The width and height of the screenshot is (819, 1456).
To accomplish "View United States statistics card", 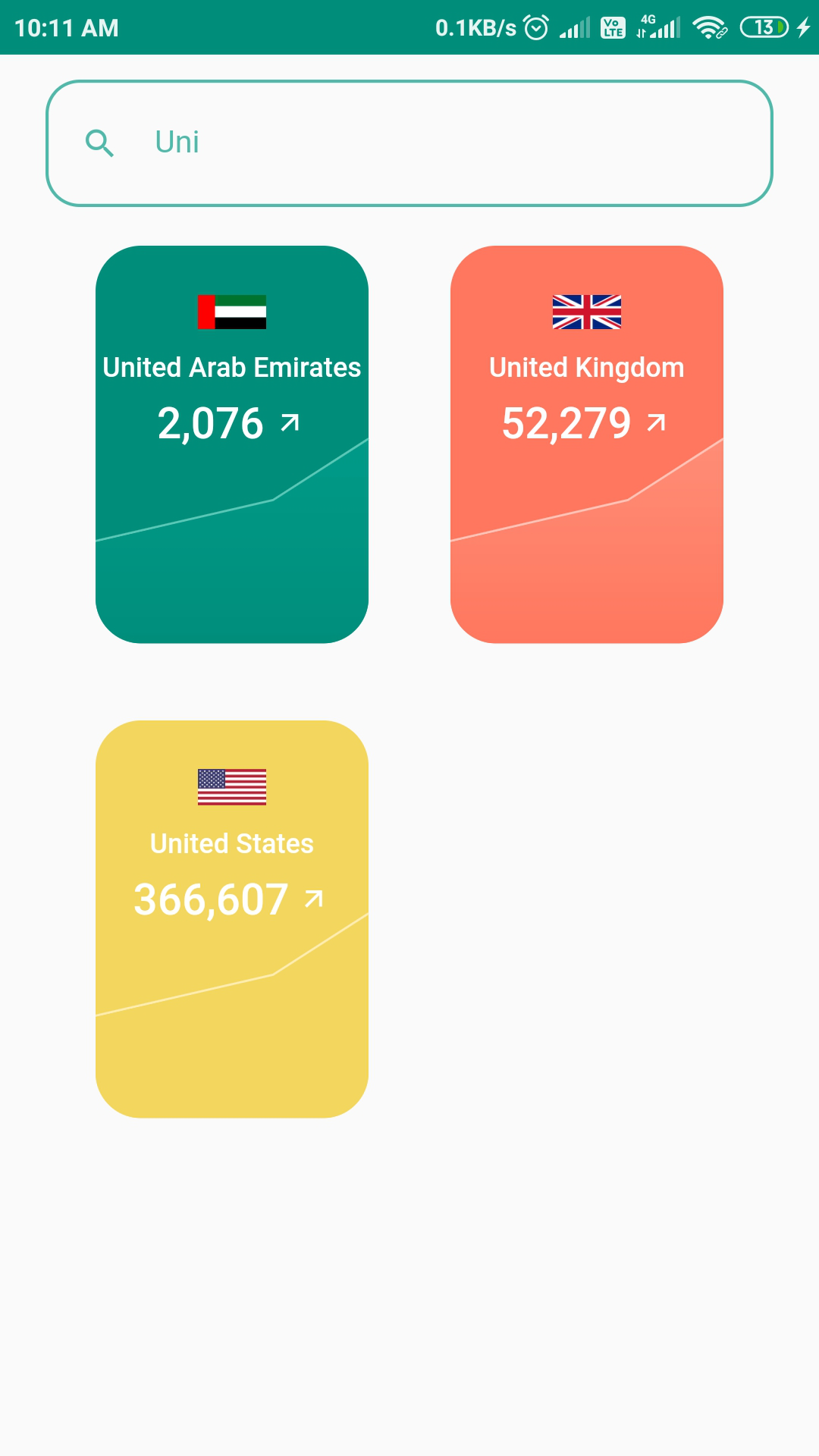I will pos(232,919).
